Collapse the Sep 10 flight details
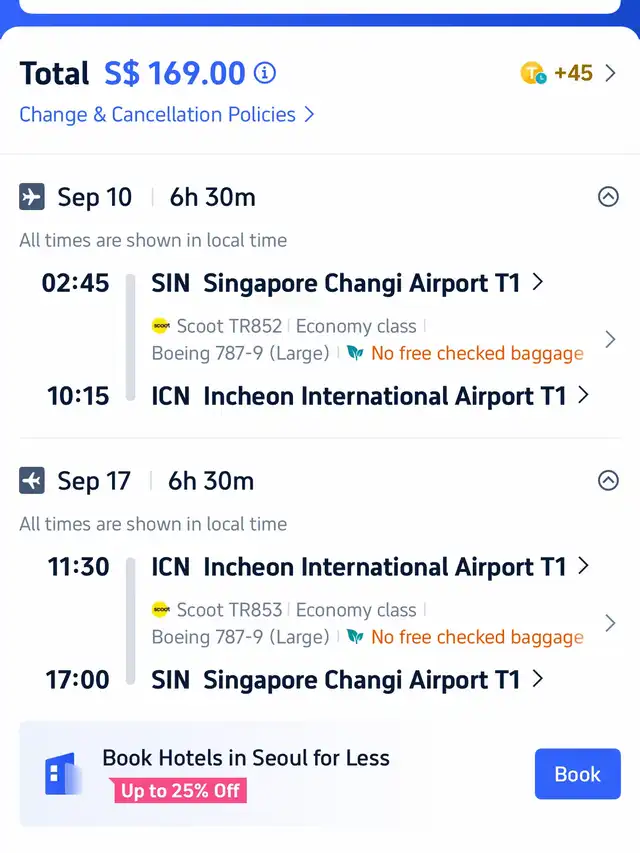 (608, 197)
